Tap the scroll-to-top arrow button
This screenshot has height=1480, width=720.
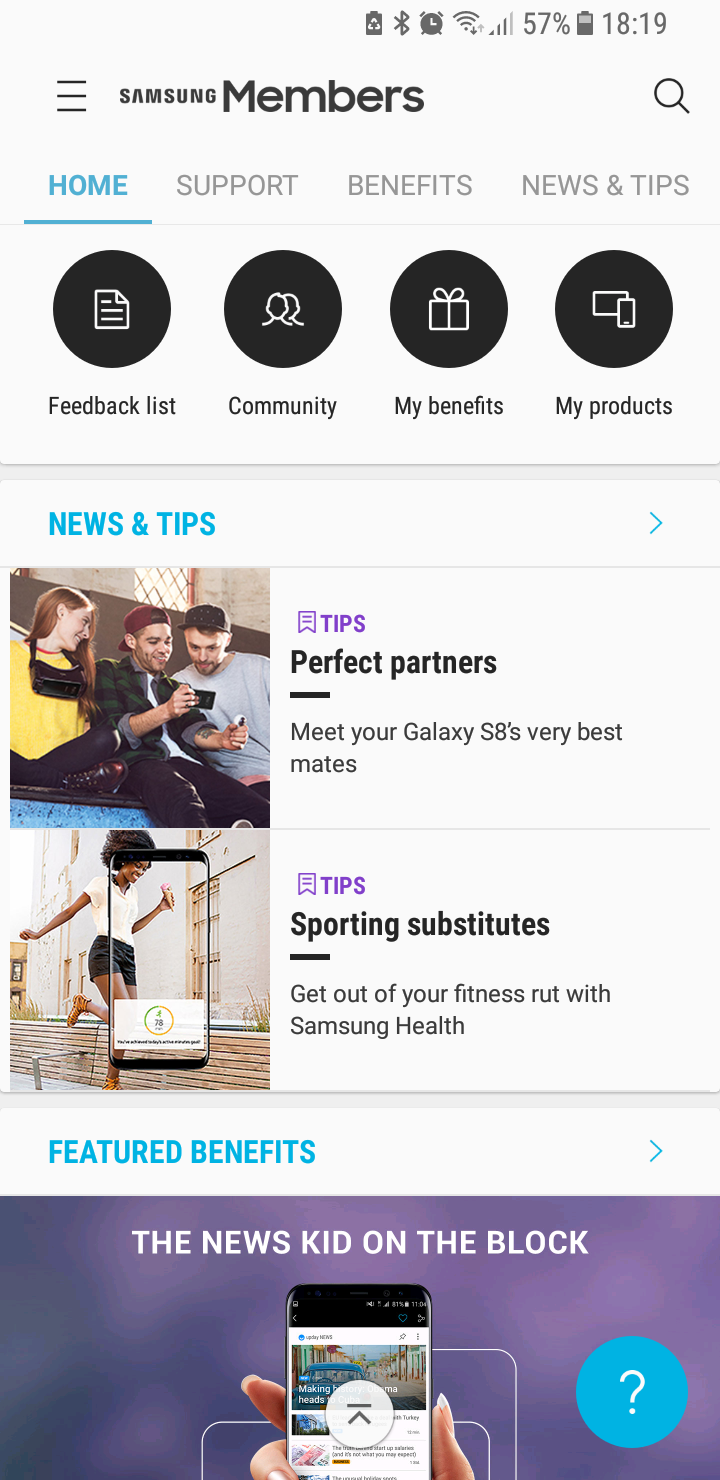(x=359, y=1414)
